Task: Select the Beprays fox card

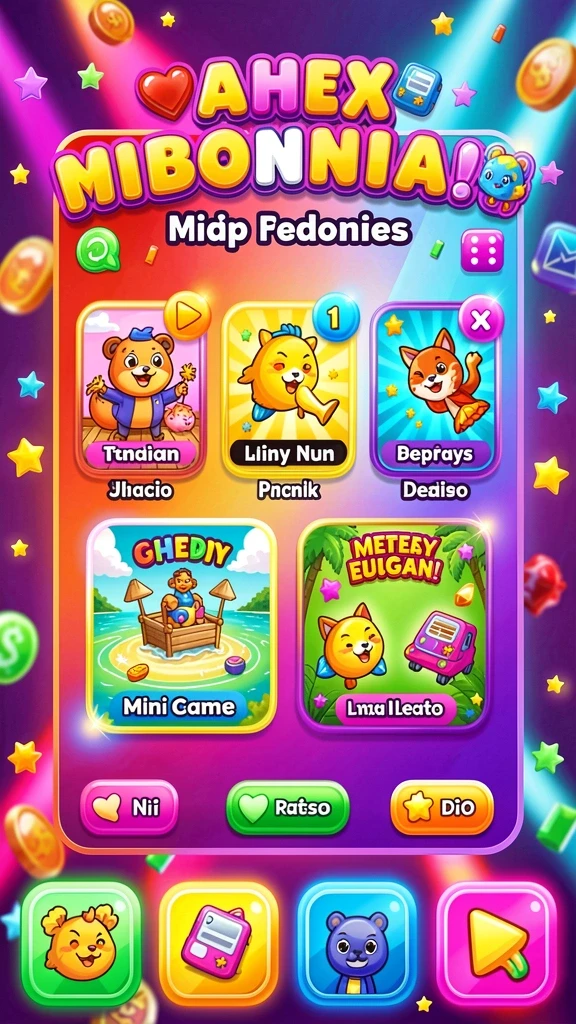Action: click(x=436, y=390)
